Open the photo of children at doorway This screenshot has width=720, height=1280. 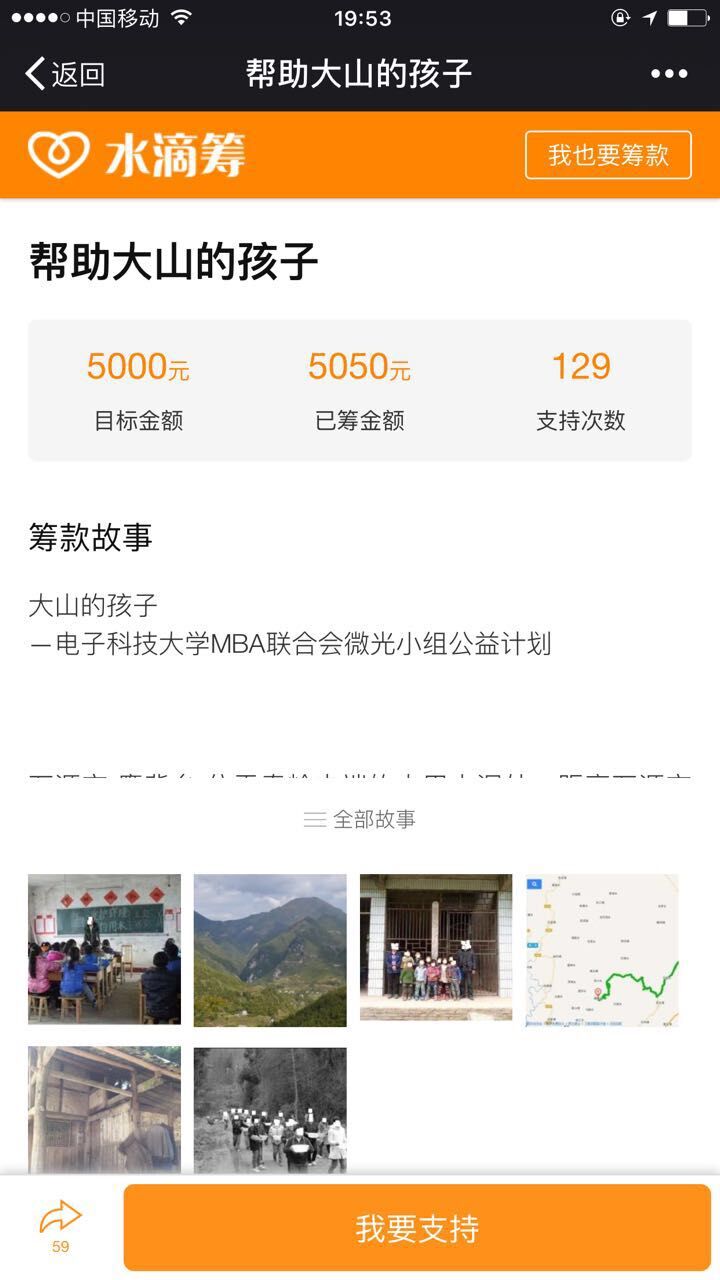436,947
